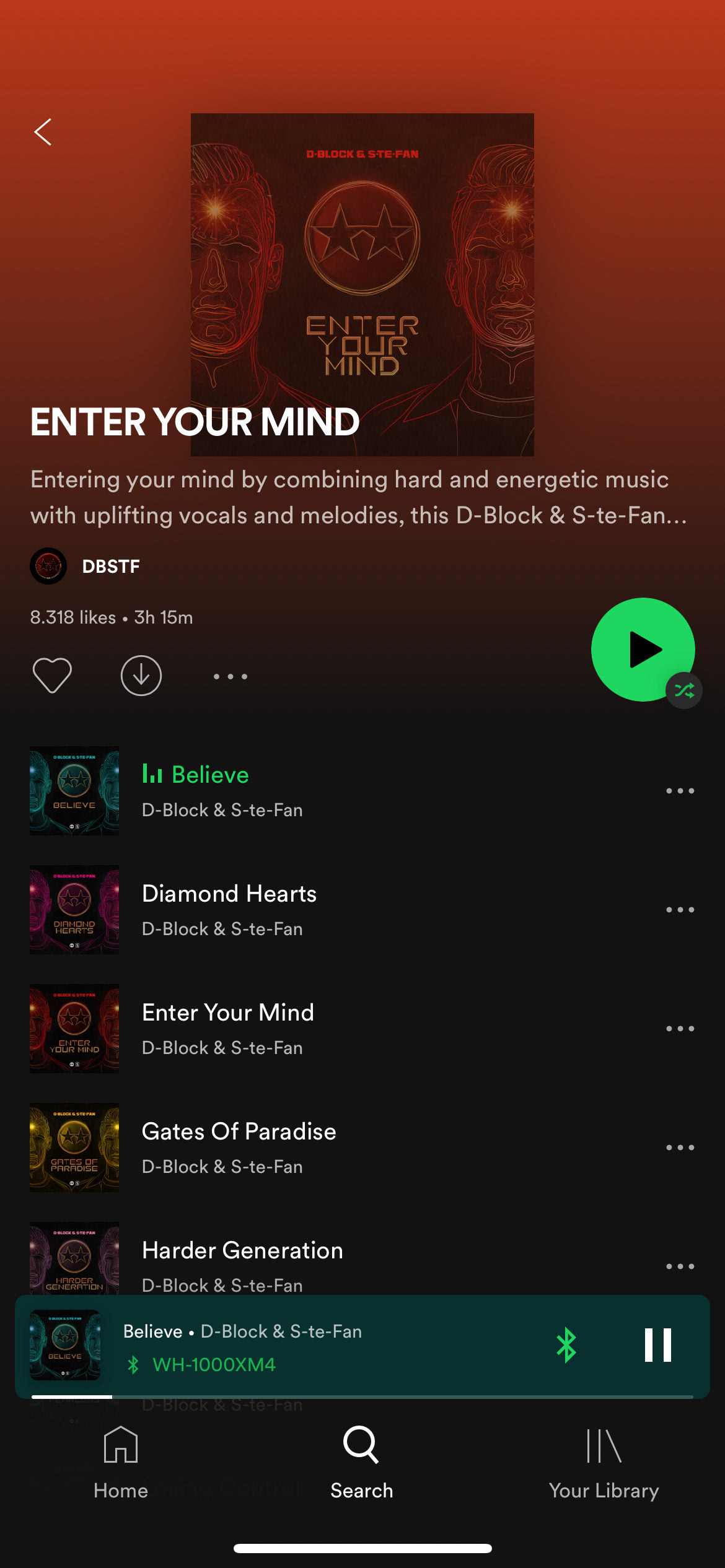Pause the currently playing song
The image size is (725, 1568).
657,1345
